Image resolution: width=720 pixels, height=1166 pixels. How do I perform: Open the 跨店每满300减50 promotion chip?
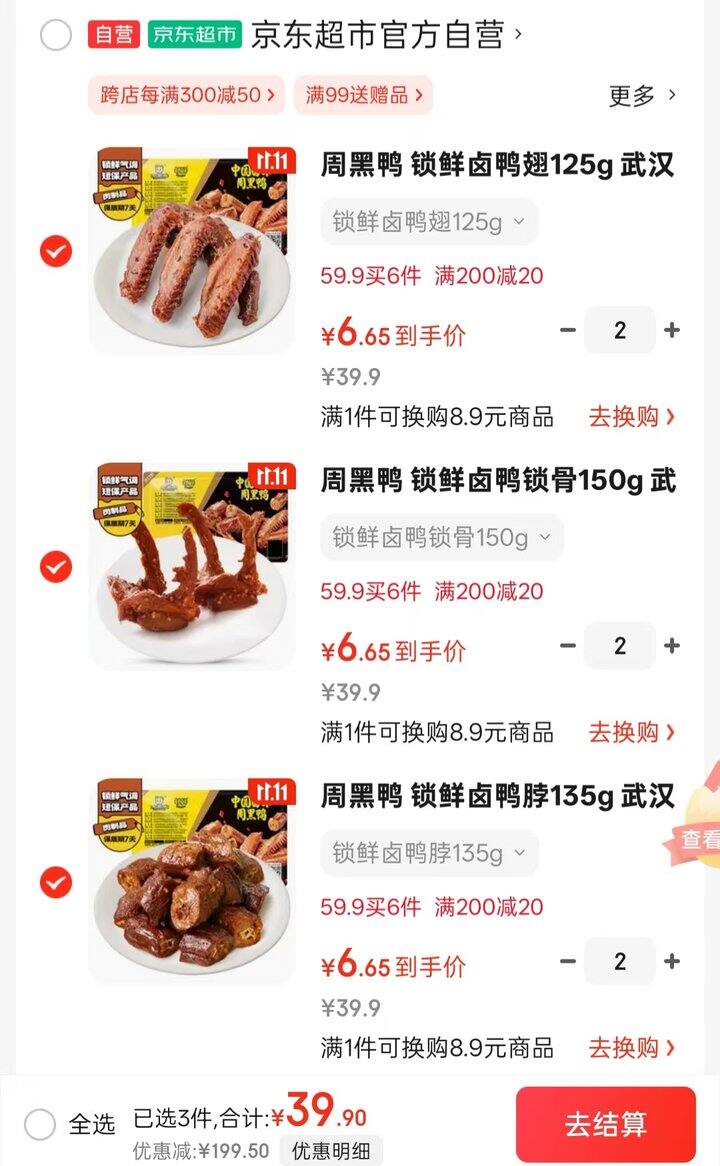click(186, 95)
